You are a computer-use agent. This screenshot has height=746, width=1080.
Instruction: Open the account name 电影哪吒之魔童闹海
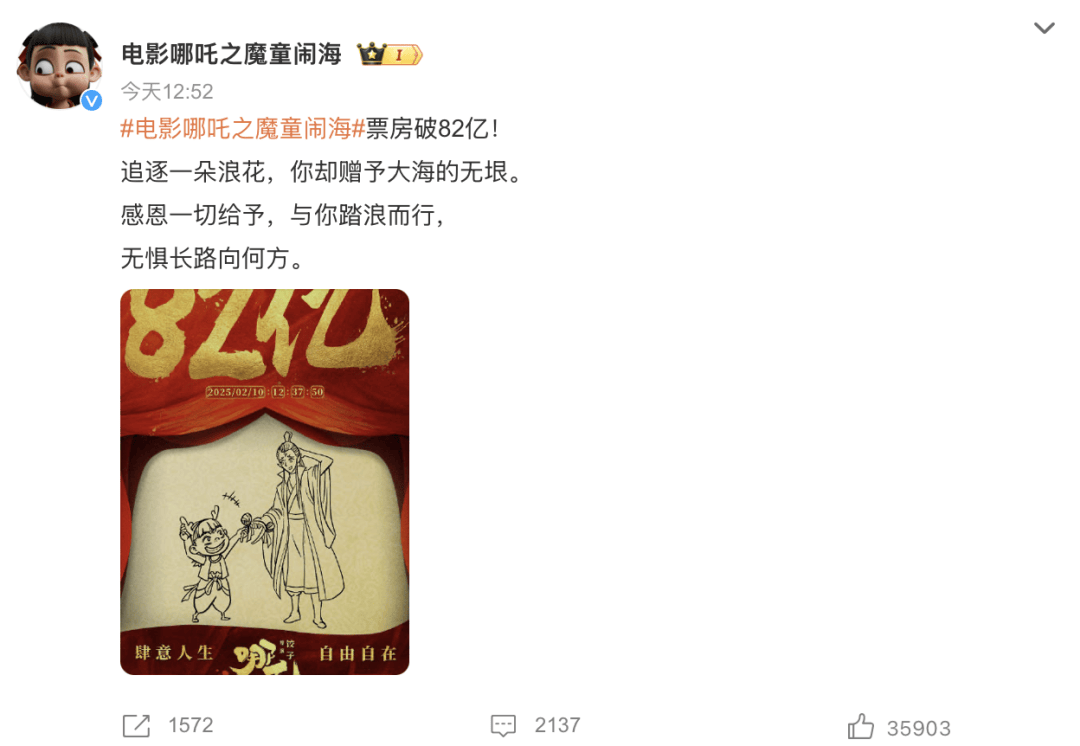(x=231, y=54)
